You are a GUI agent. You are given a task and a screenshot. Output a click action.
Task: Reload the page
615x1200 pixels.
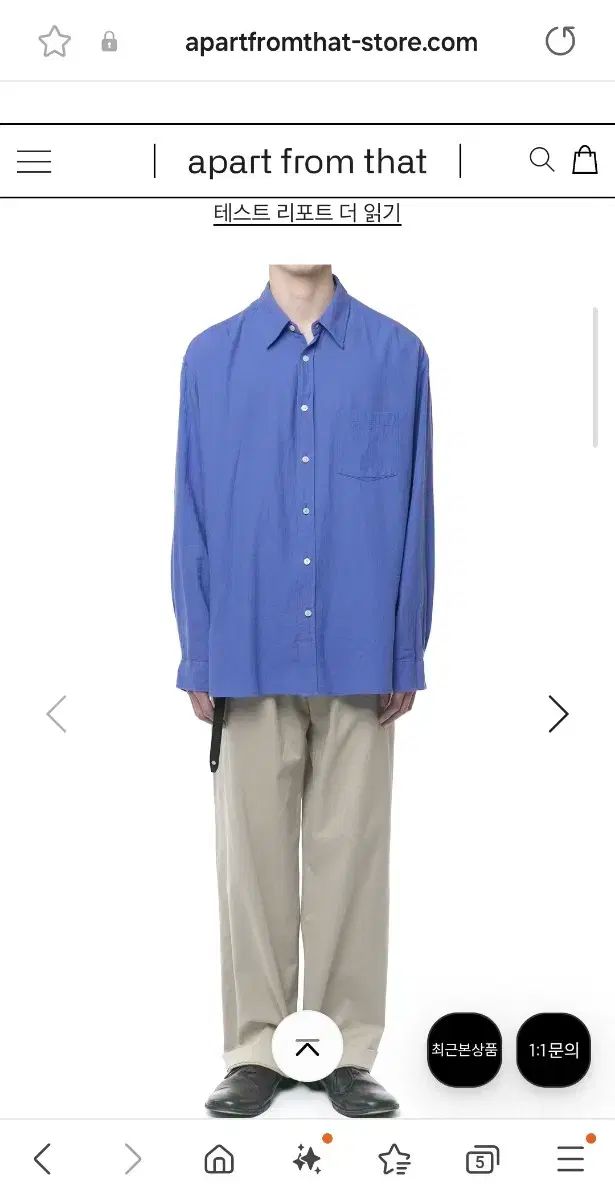(x=560, y=42)
